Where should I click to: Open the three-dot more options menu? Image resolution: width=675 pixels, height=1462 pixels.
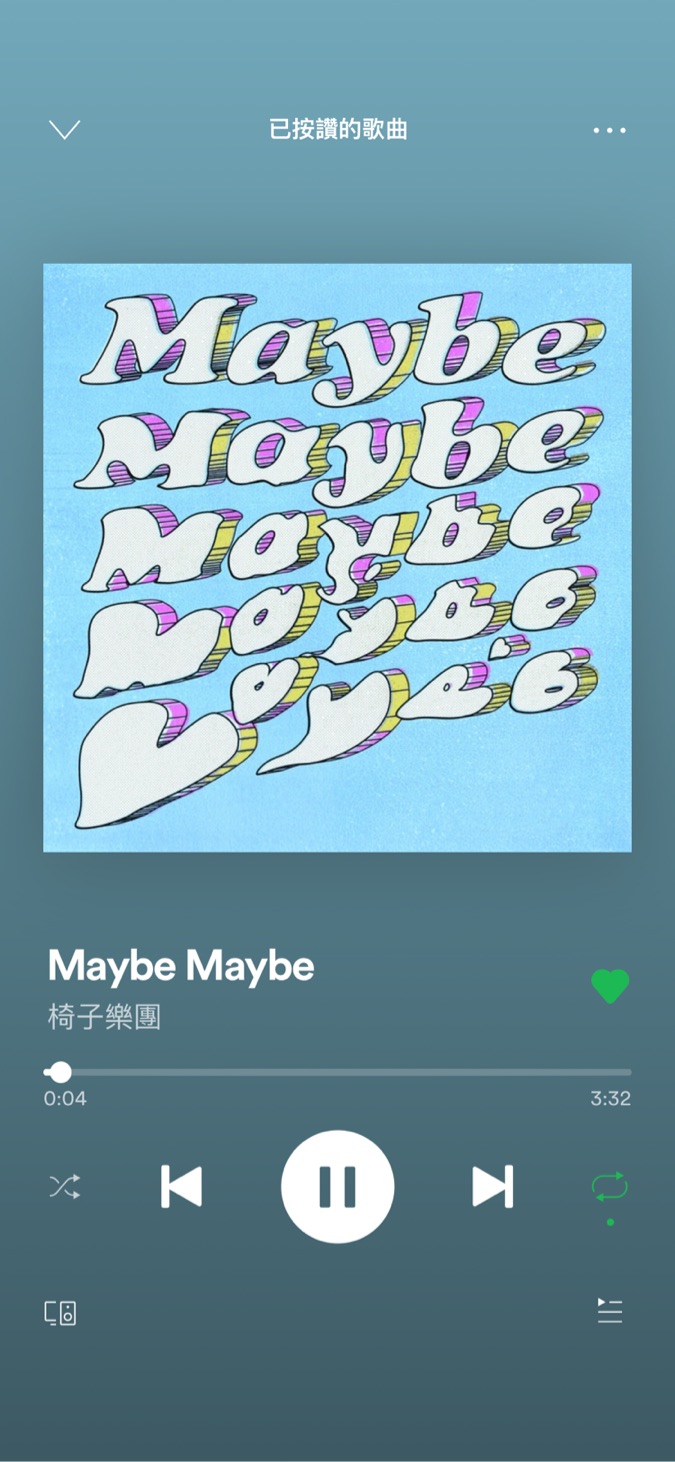[x=609, y=130]
